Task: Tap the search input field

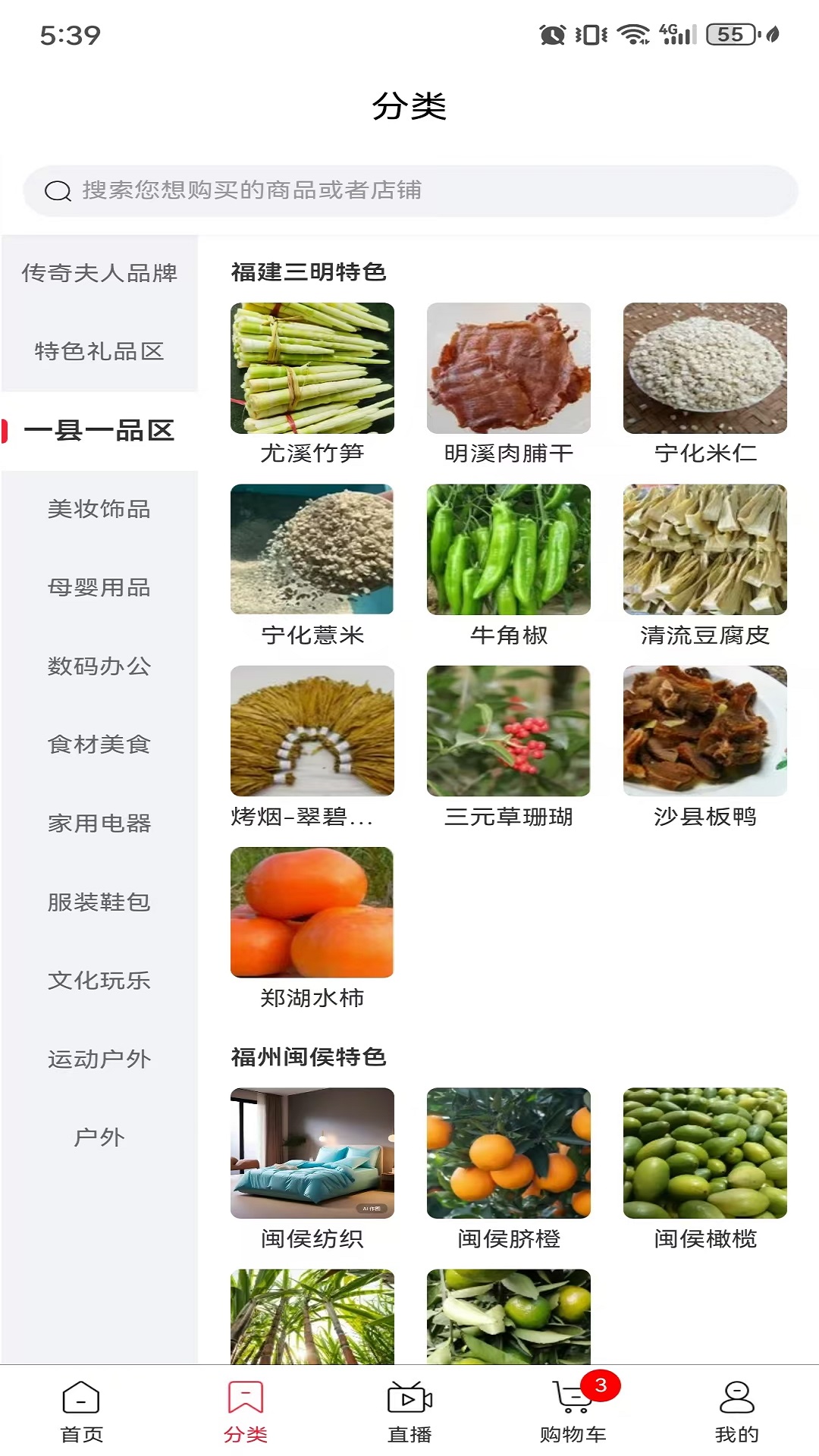Action: [409, 190]
